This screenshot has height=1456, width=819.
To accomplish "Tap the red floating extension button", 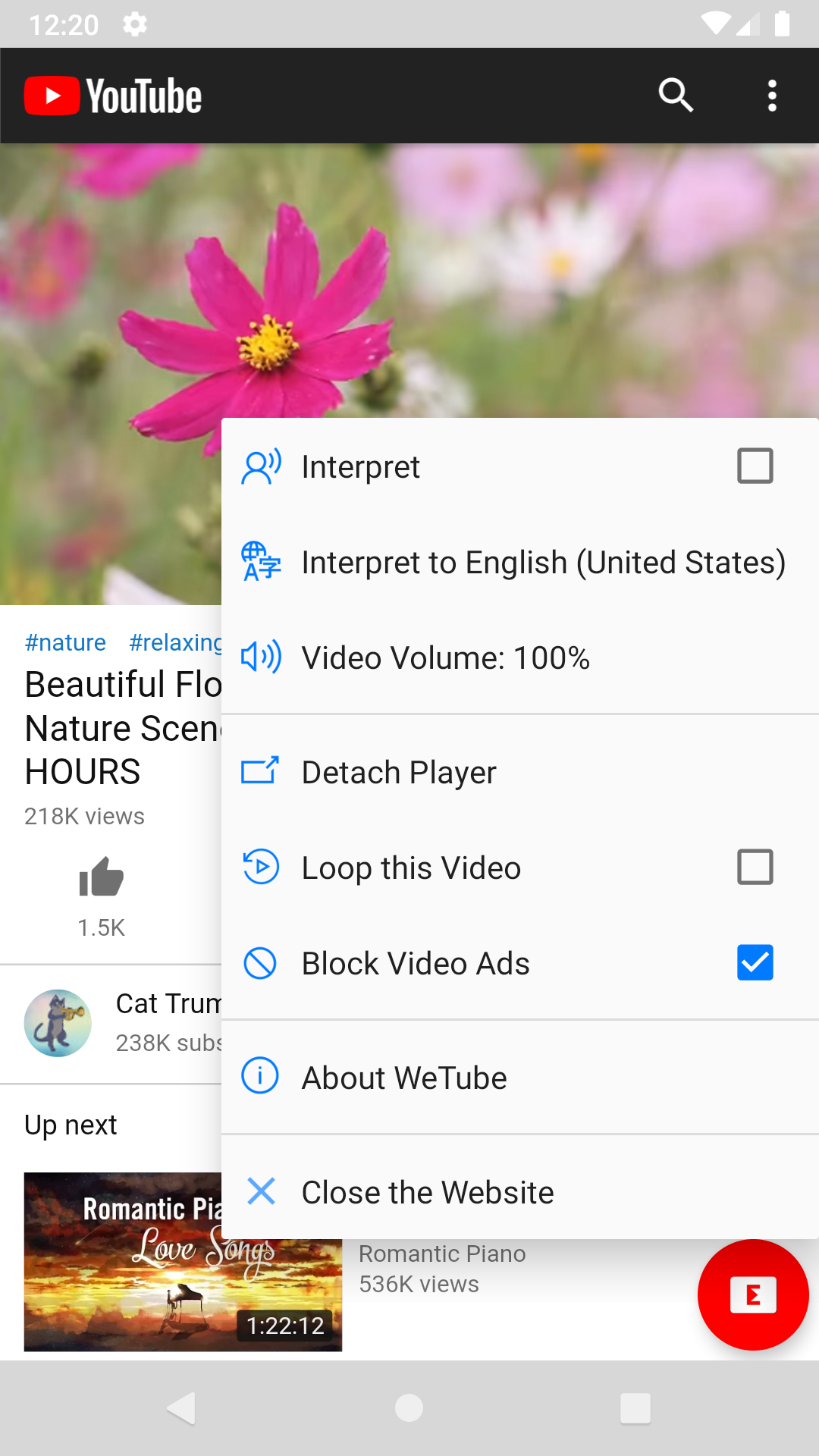I will tap(754, 1295).
